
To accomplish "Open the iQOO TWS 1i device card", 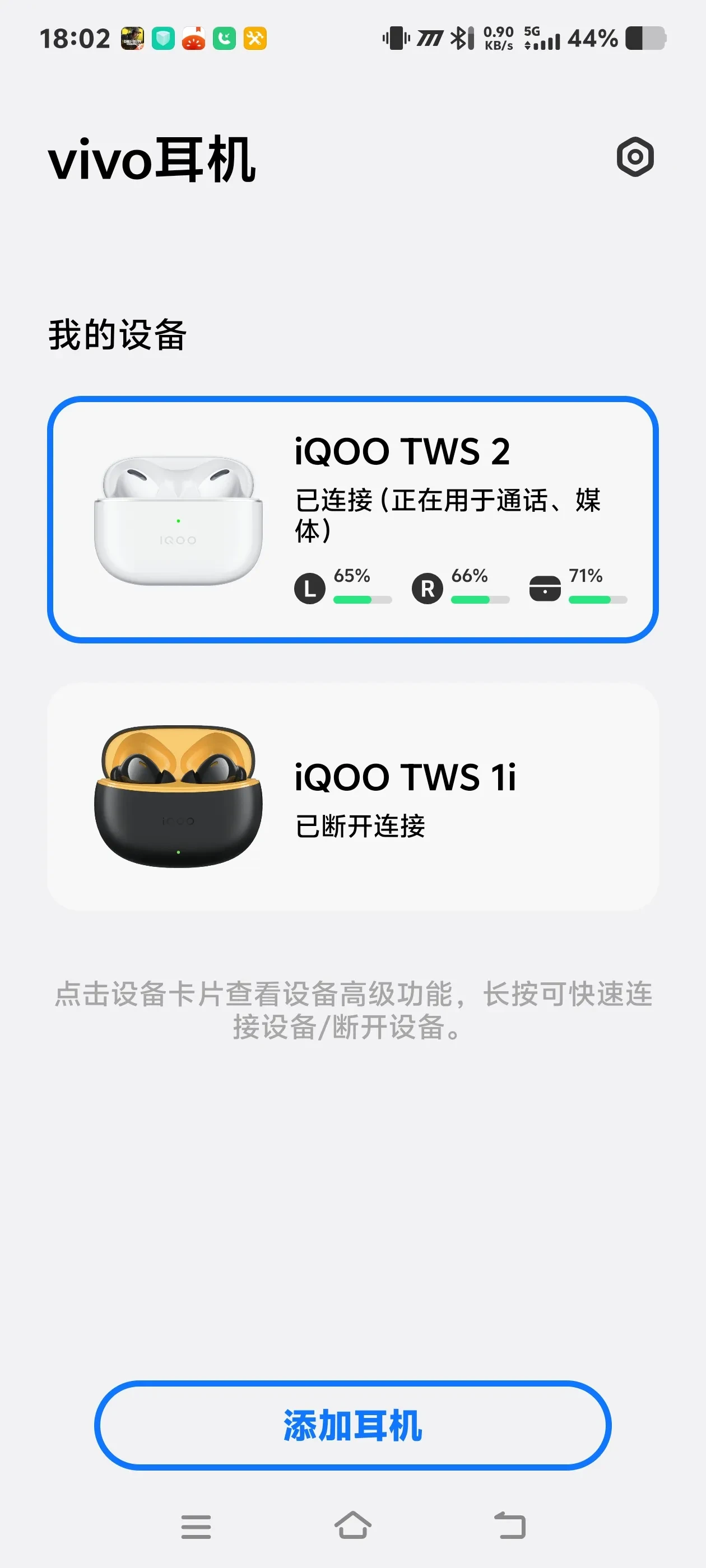I will tap(352, 797).
